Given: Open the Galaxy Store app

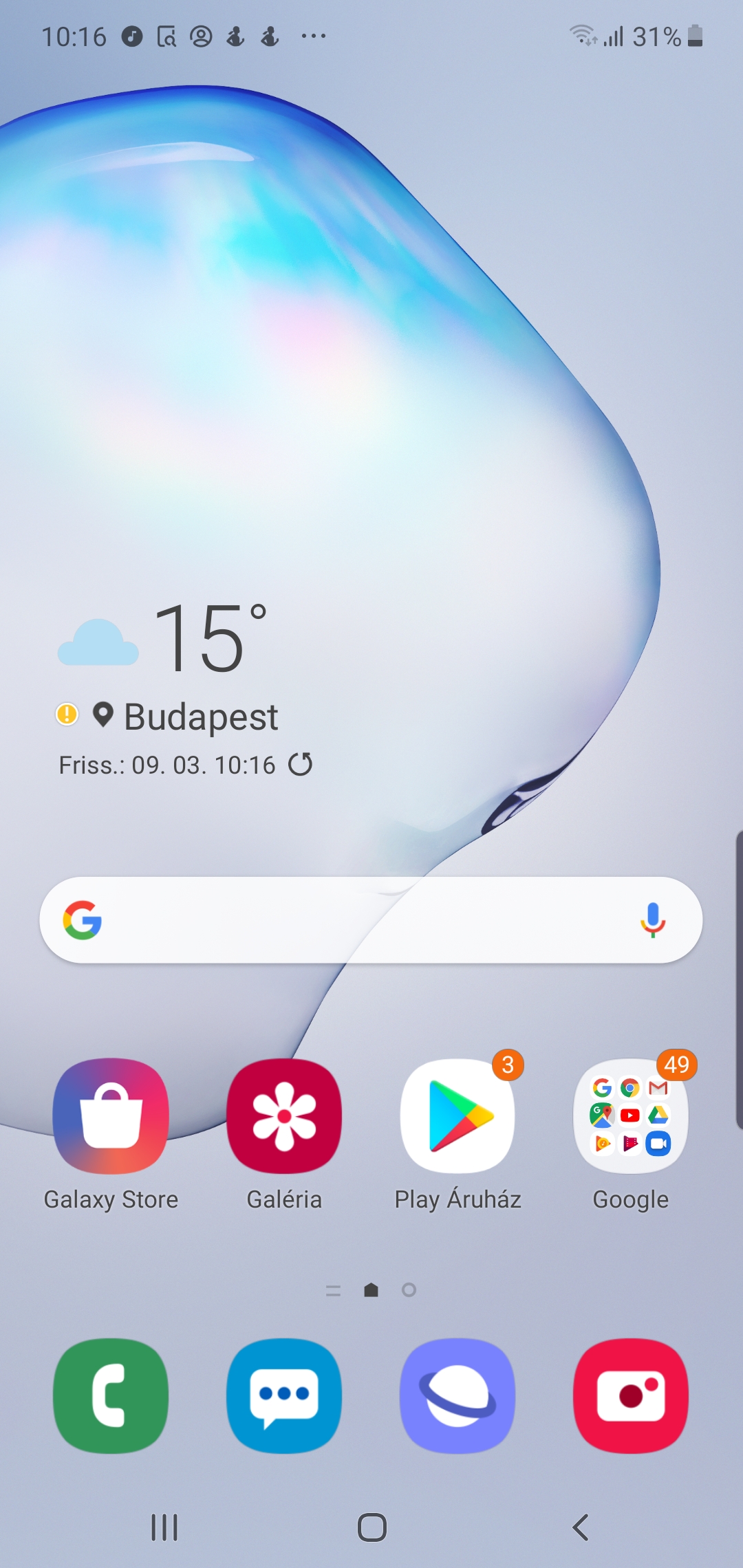Looking at the screenshot, I should pos(111,1115).
